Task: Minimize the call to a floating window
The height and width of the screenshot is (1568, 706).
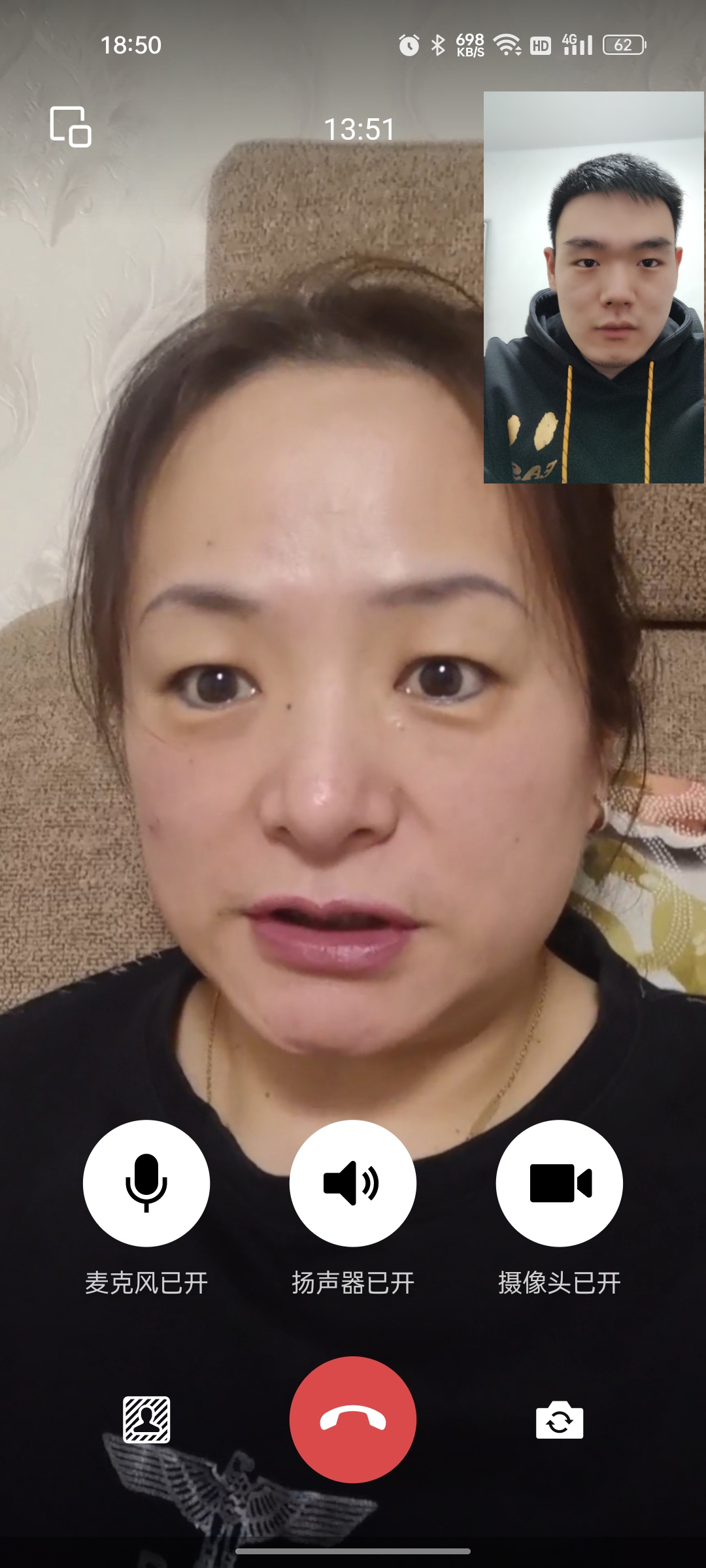Action: pos(71,127)
